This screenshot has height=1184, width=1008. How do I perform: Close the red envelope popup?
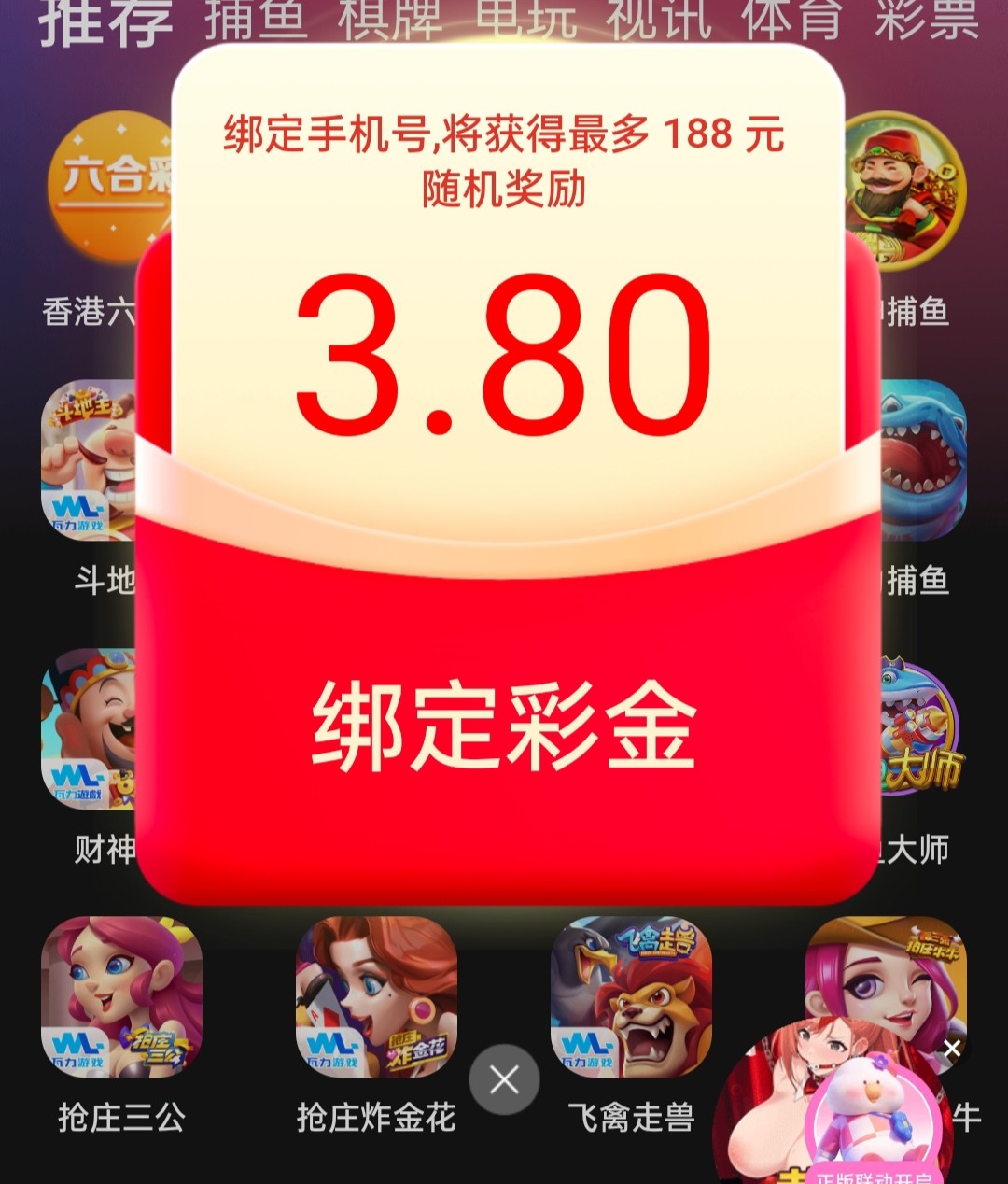pyautogui.click(x=504, y=1080)
